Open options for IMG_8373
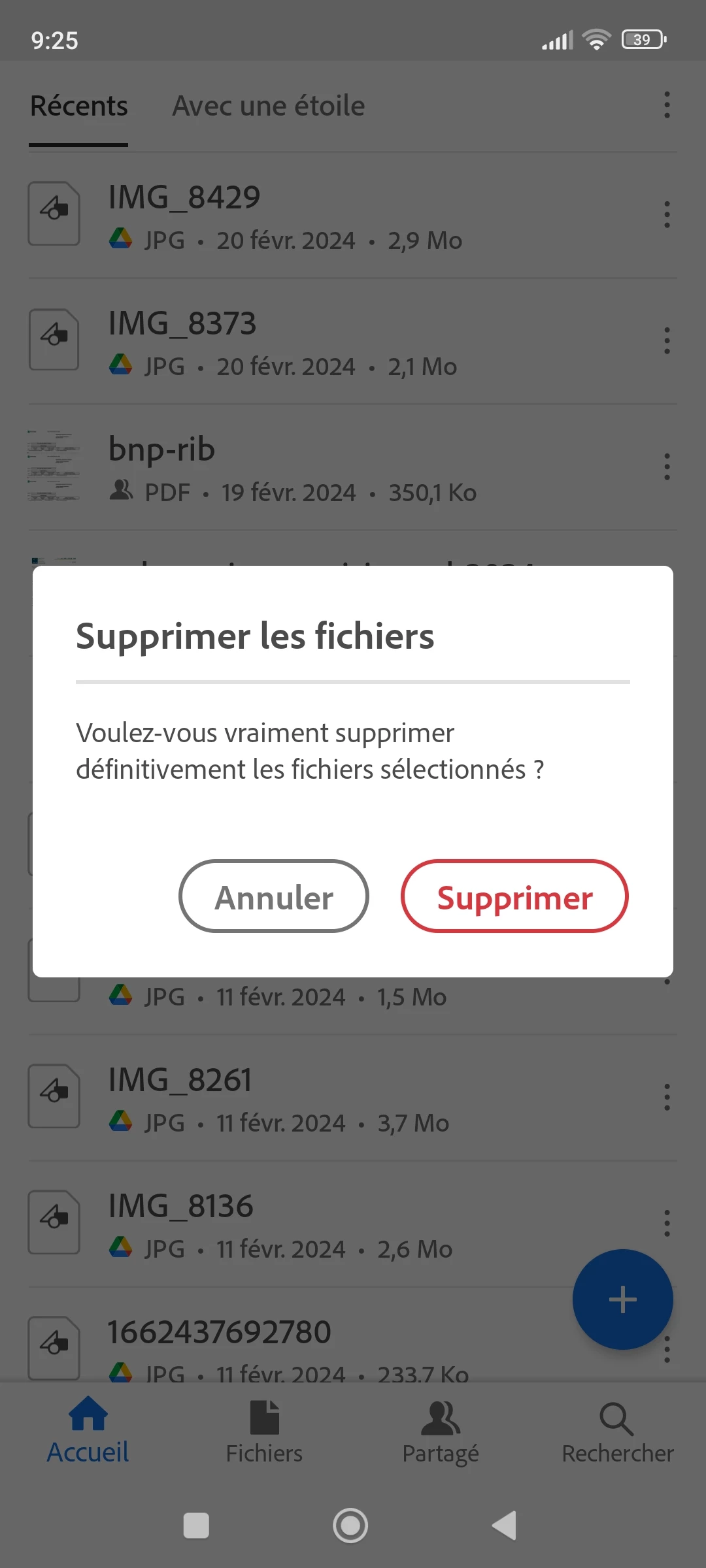 tap(667, 341)
